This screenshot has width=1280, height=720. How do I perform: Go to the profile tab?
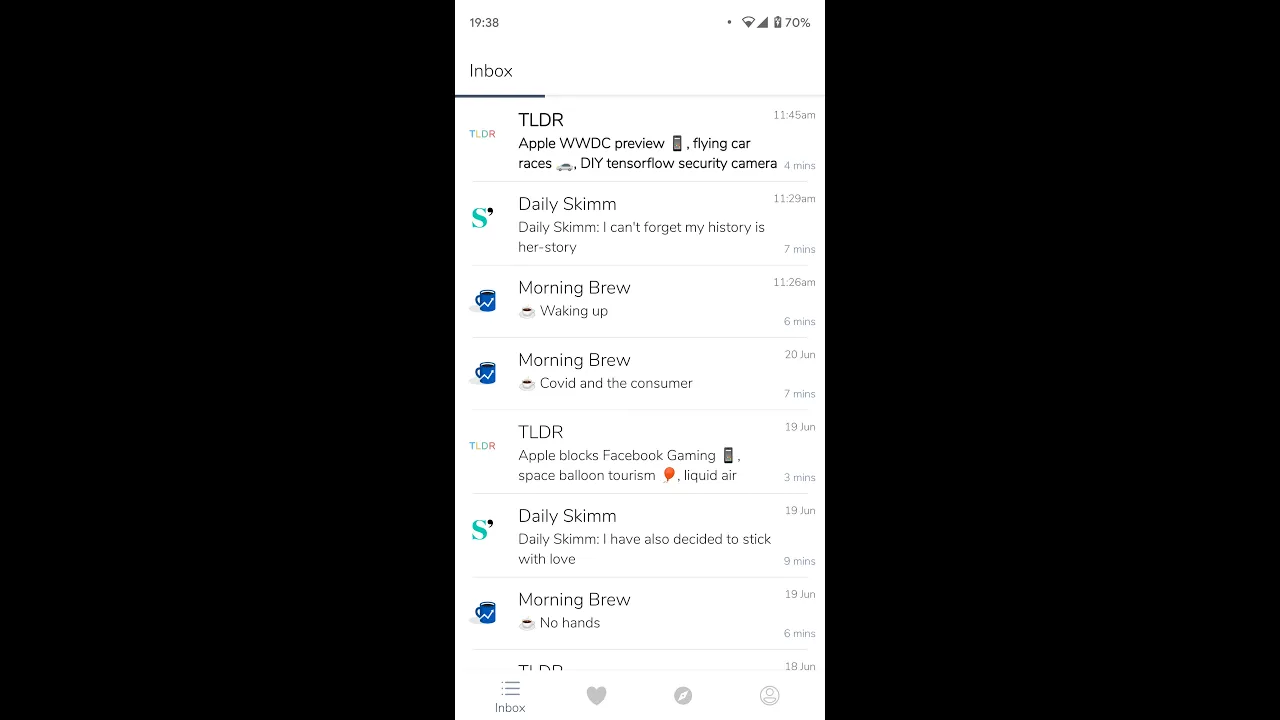(769, 696)
